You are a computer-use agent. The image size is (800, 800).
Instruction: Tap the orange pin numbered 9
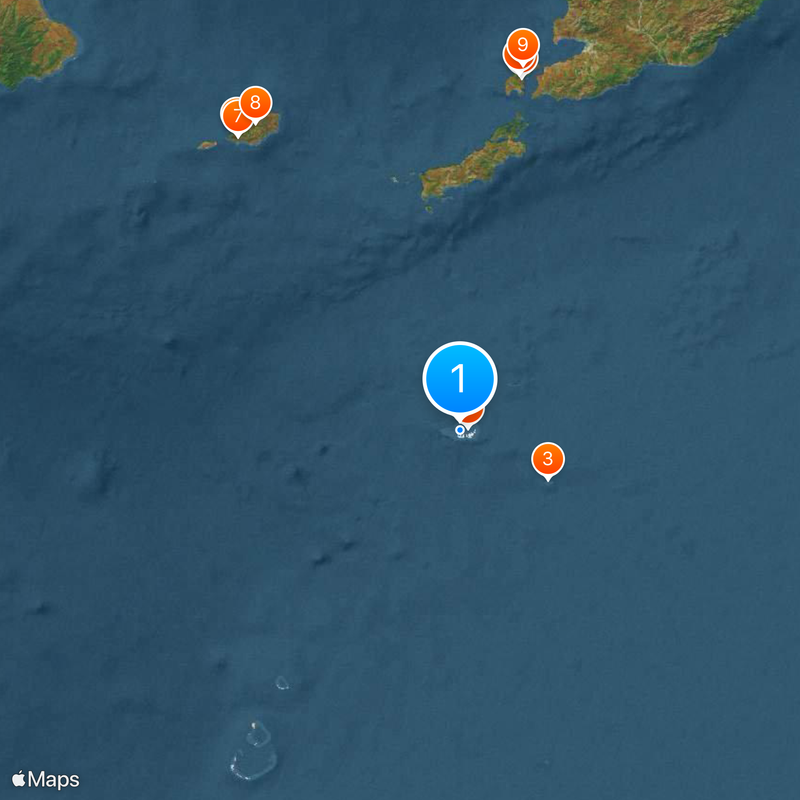coord(522,44)
